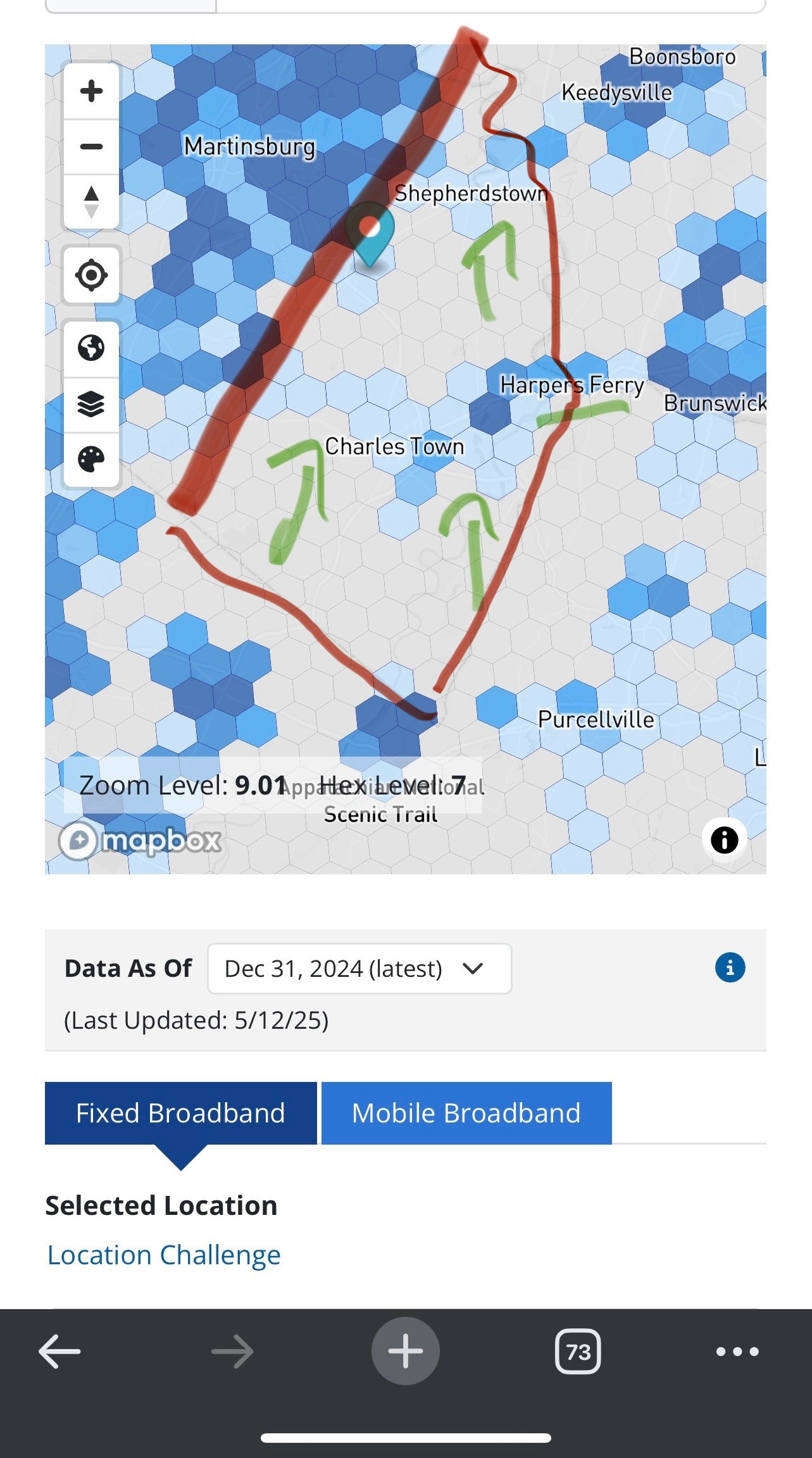Tap the blue location pin marker
812x1458 pixels.
pyautogui.click(x=370, y=234)
